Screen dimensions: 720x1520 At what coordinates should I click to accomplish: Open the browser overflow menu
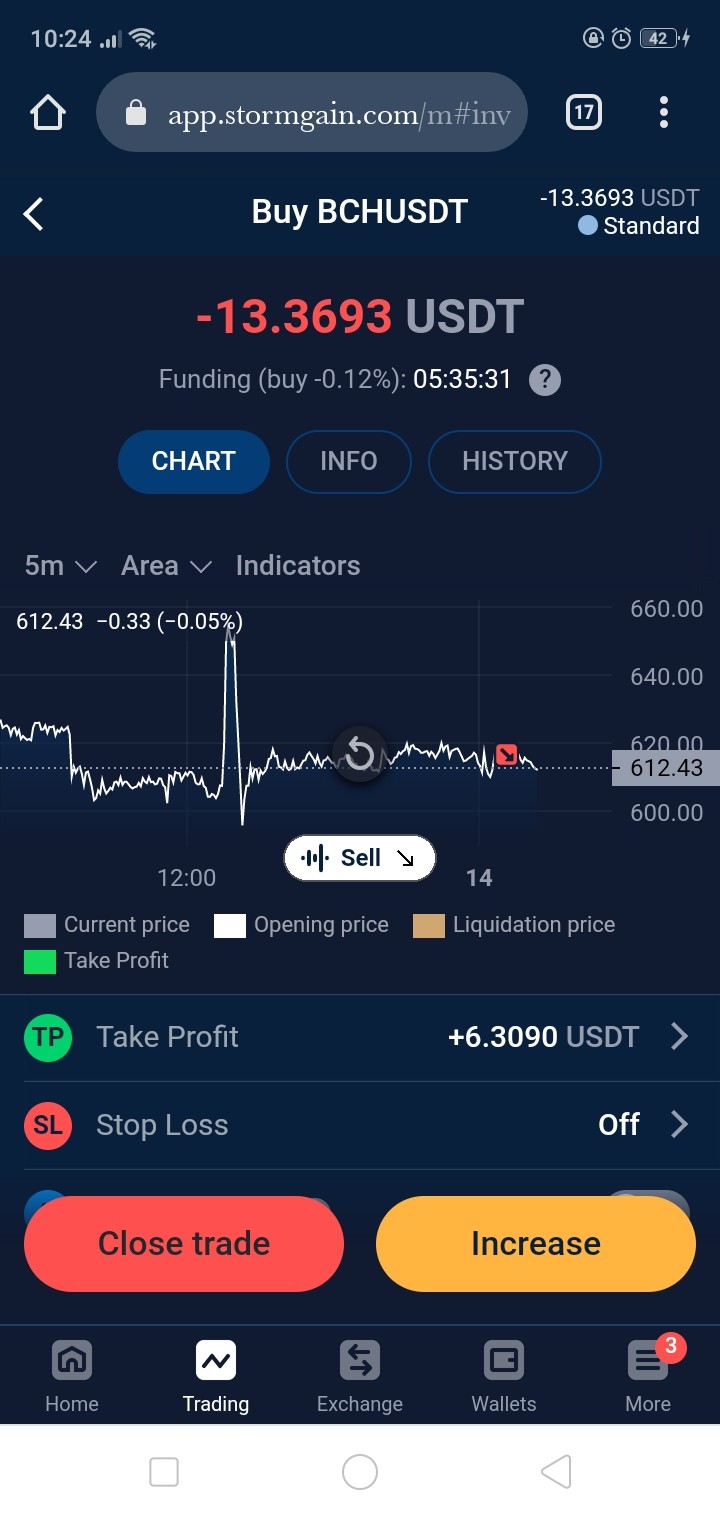pyautogui.click(x=663, y=113)
